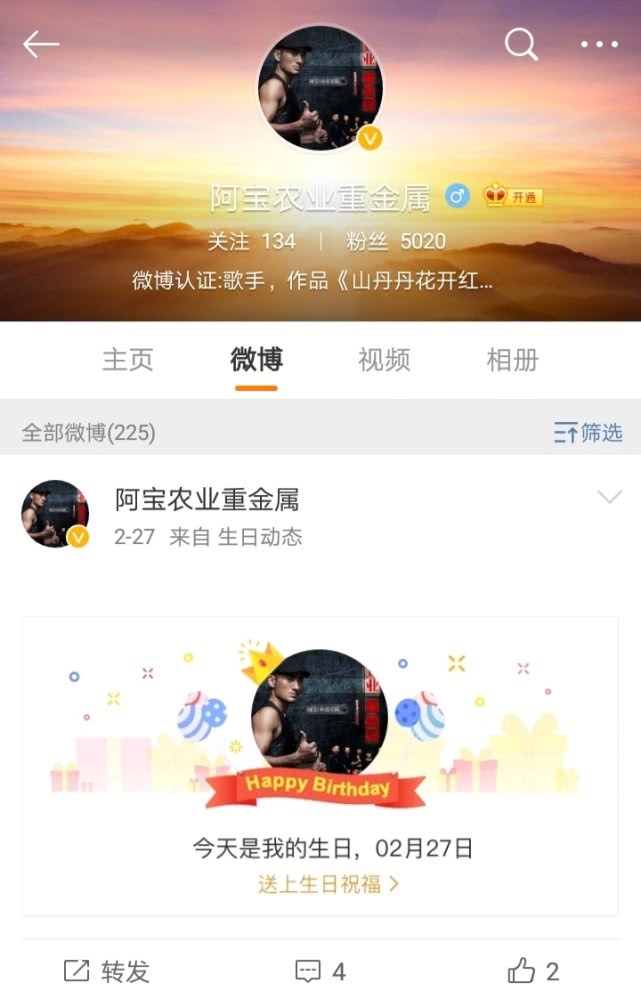Open the large profile avatar
Image resolution: width=641 pixels, height=999 pixels.
pyautogui.click(x=320, y=89)
